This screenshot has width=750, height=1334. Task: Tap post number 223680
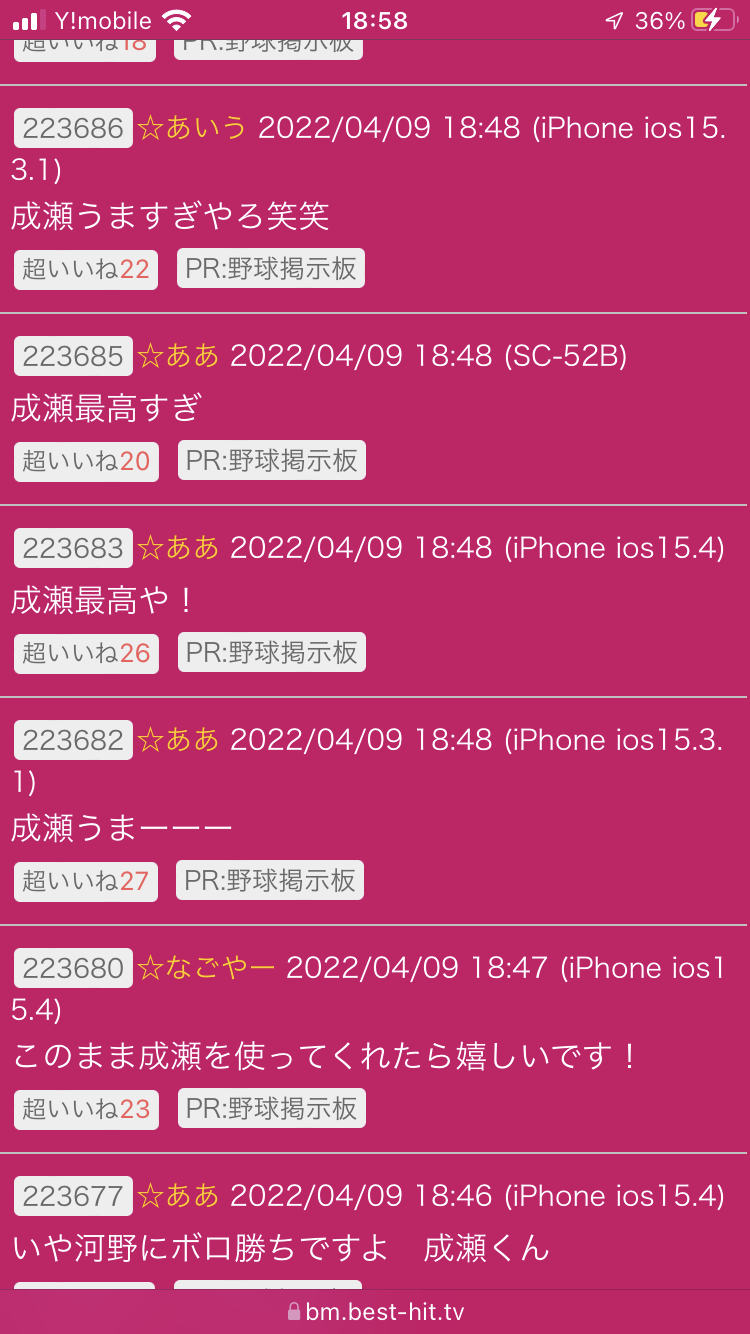(x=73, y=968)
